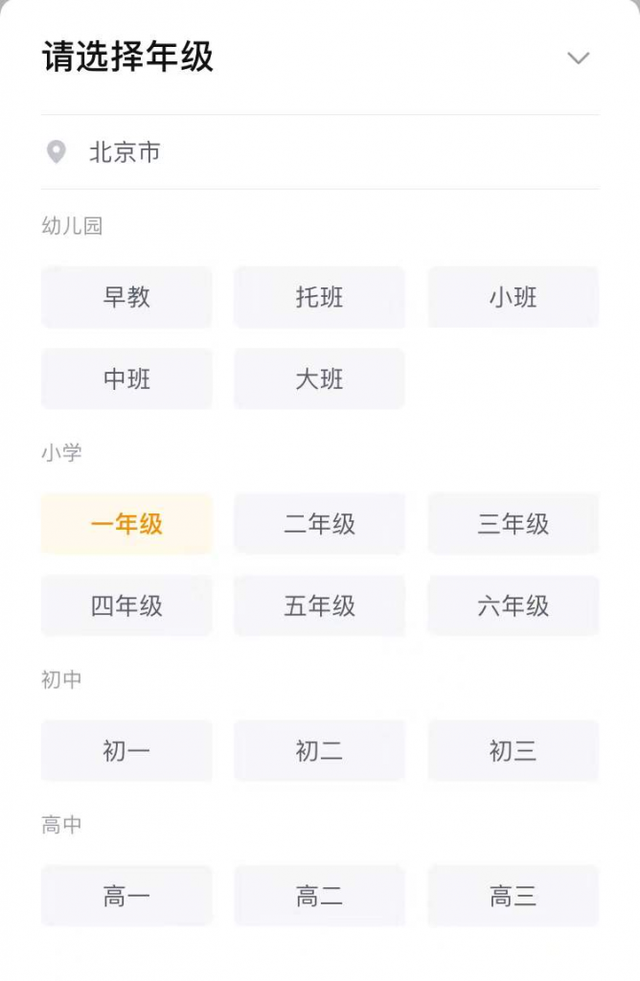This screenshot has width=640, height=981.
Task: Choose 初一 under middle school
Action: 127,751
